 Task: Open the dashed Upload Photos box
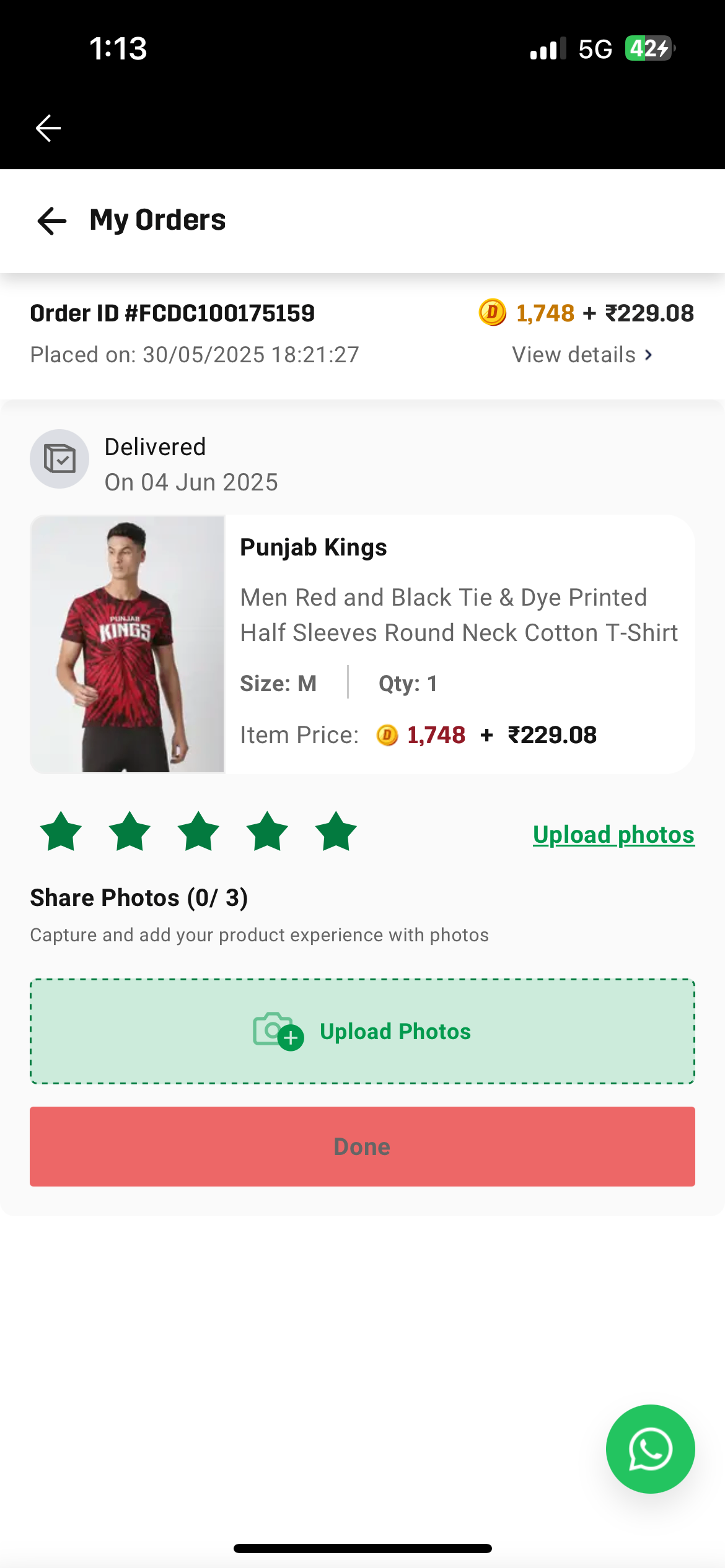(362, 1032)
